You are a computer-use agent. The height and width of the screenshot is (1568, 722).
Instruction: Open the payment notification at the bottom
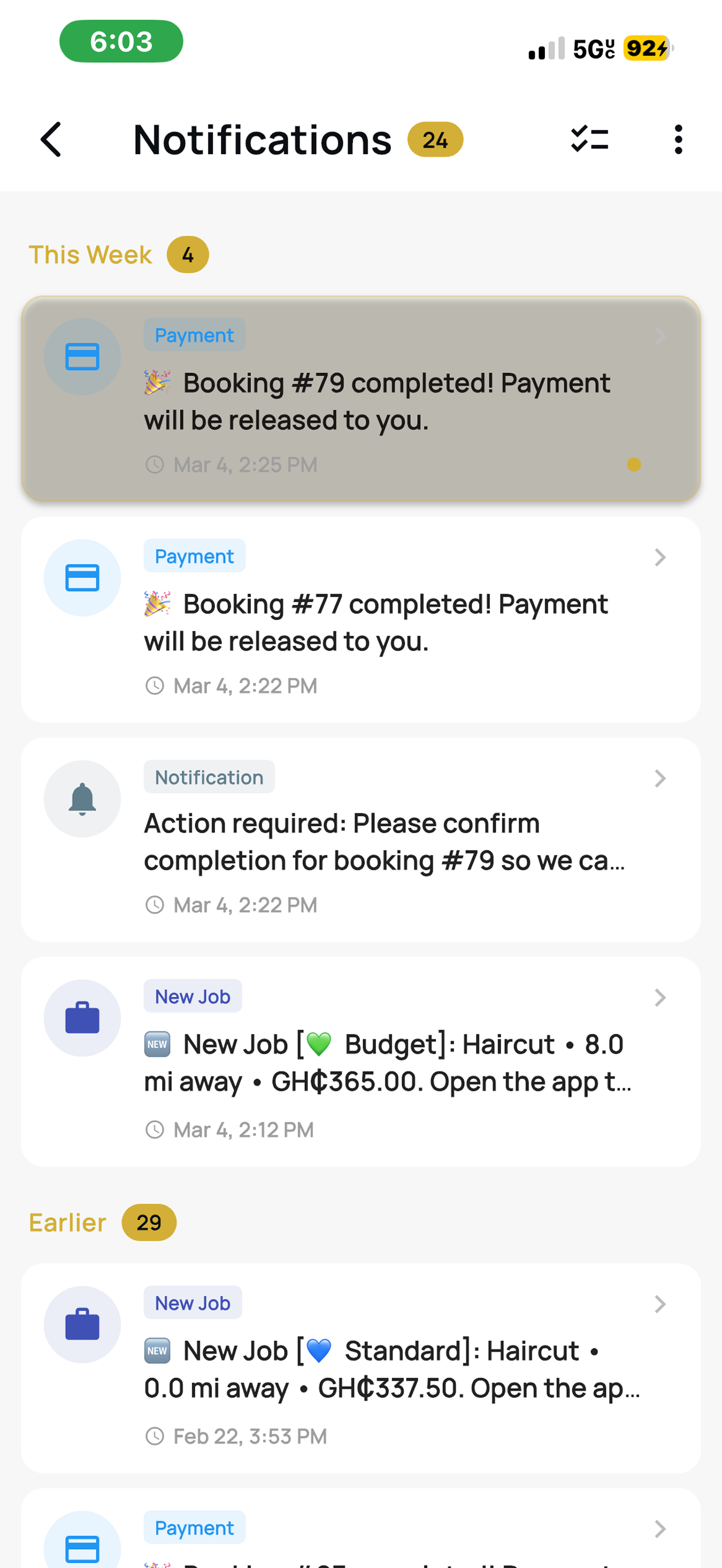tap(361, 1529)
